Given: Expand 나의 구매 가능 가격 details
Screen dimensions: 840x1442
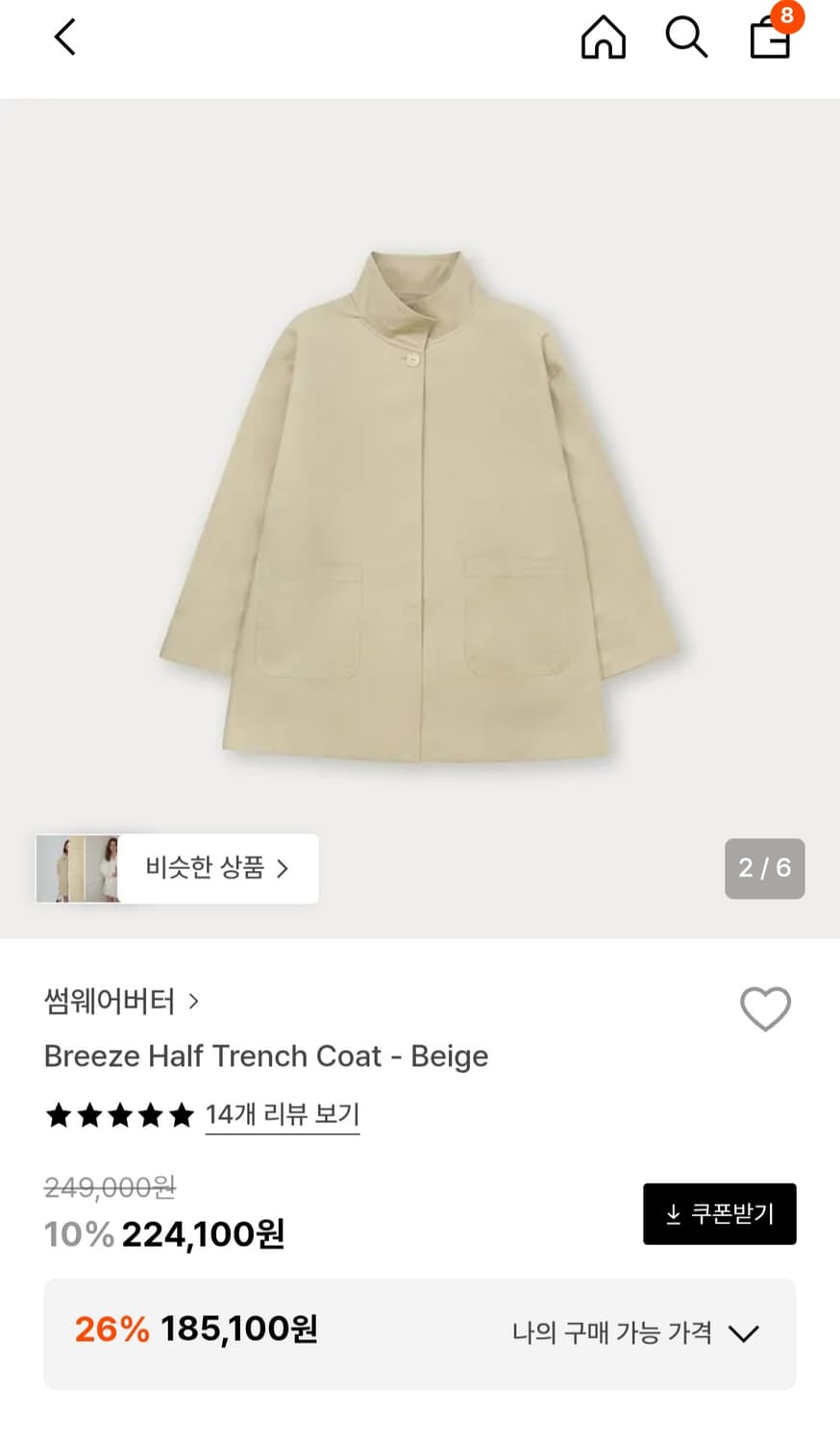Looking at the screenshot, I should (x=634, y=1333).
